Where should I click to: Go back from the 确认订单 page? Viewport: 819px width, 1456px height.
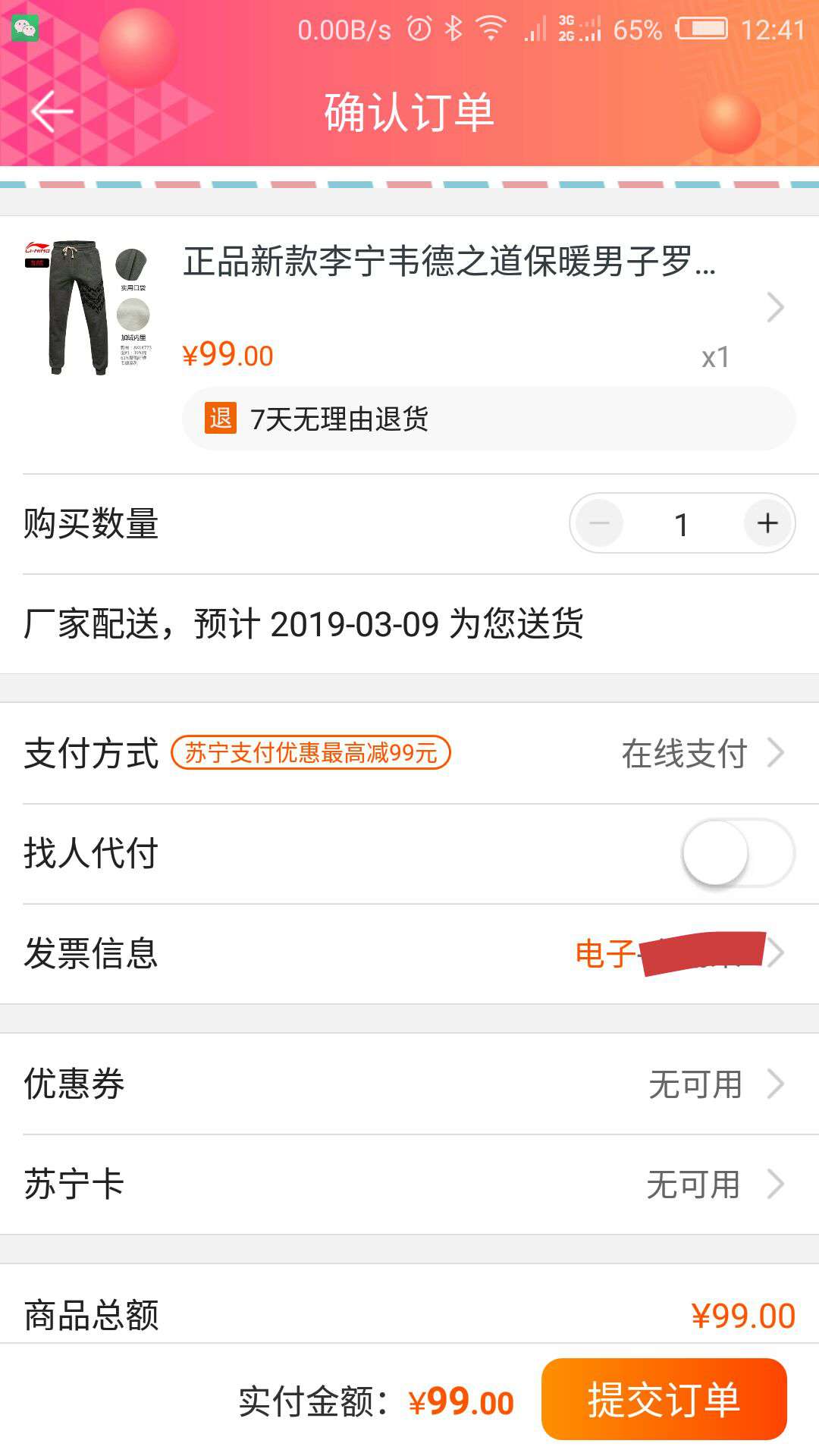point(52,112)
